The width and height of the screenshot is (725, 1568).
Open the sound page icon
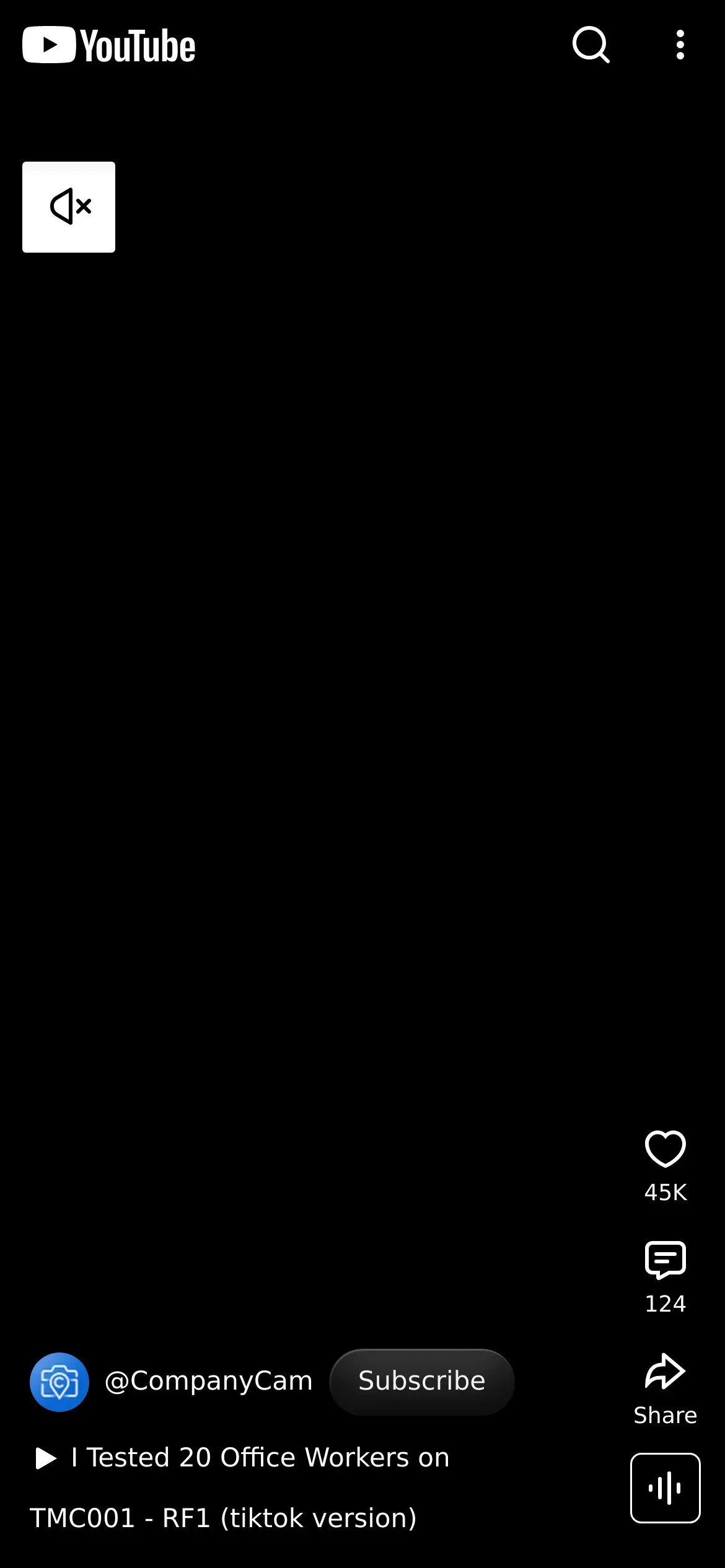click(x=666, y=1487)
